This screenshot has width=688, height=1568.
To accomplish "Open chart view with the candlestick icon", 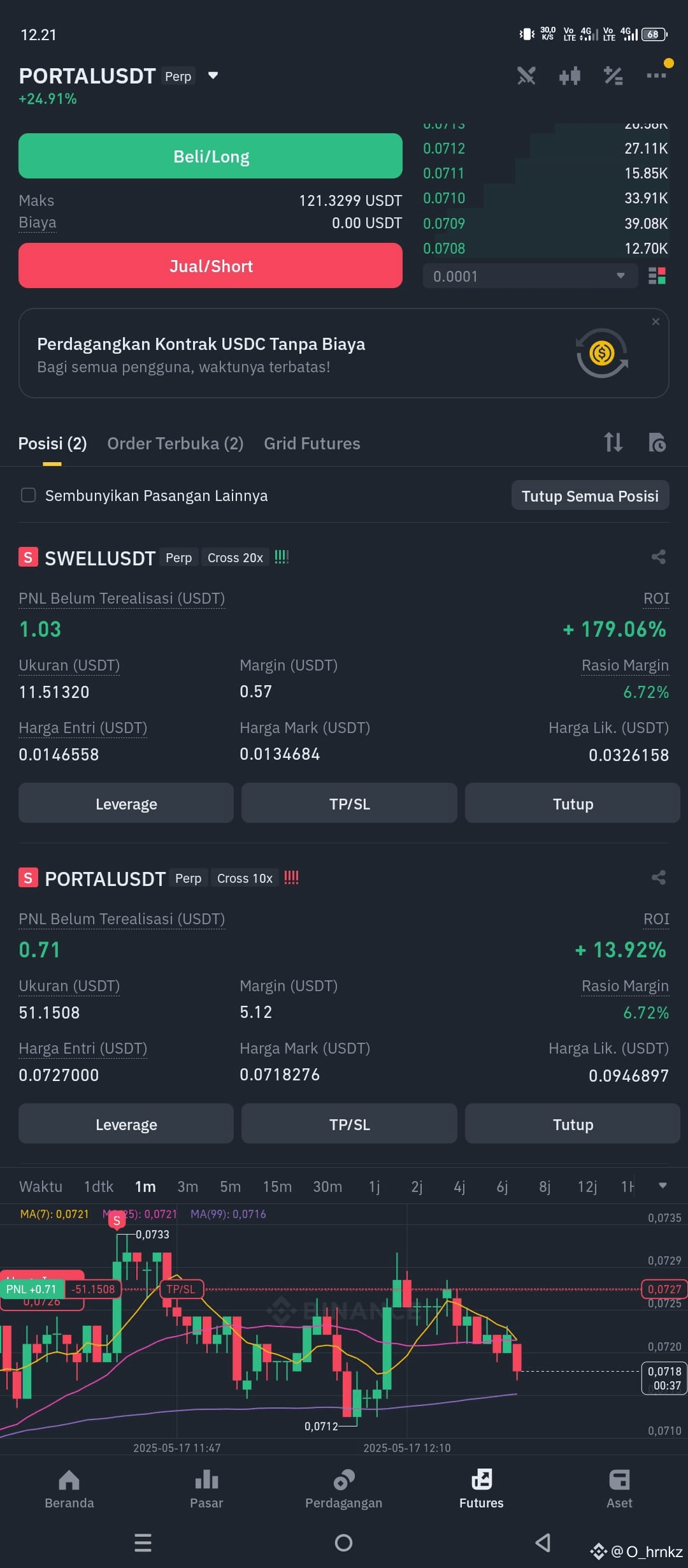I will coord(570,76).
